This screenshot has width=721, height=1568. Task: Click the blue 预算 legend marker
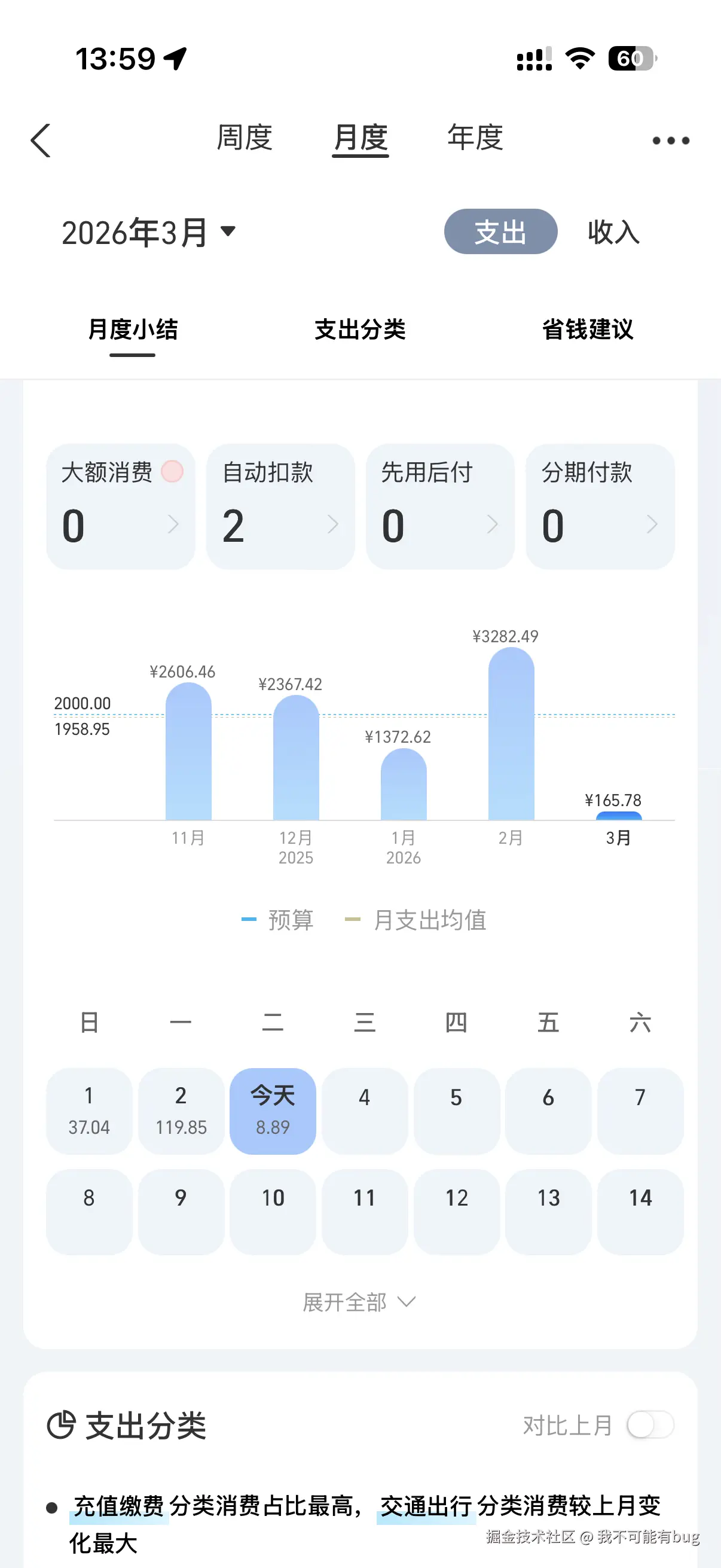[x=249, y=920]
